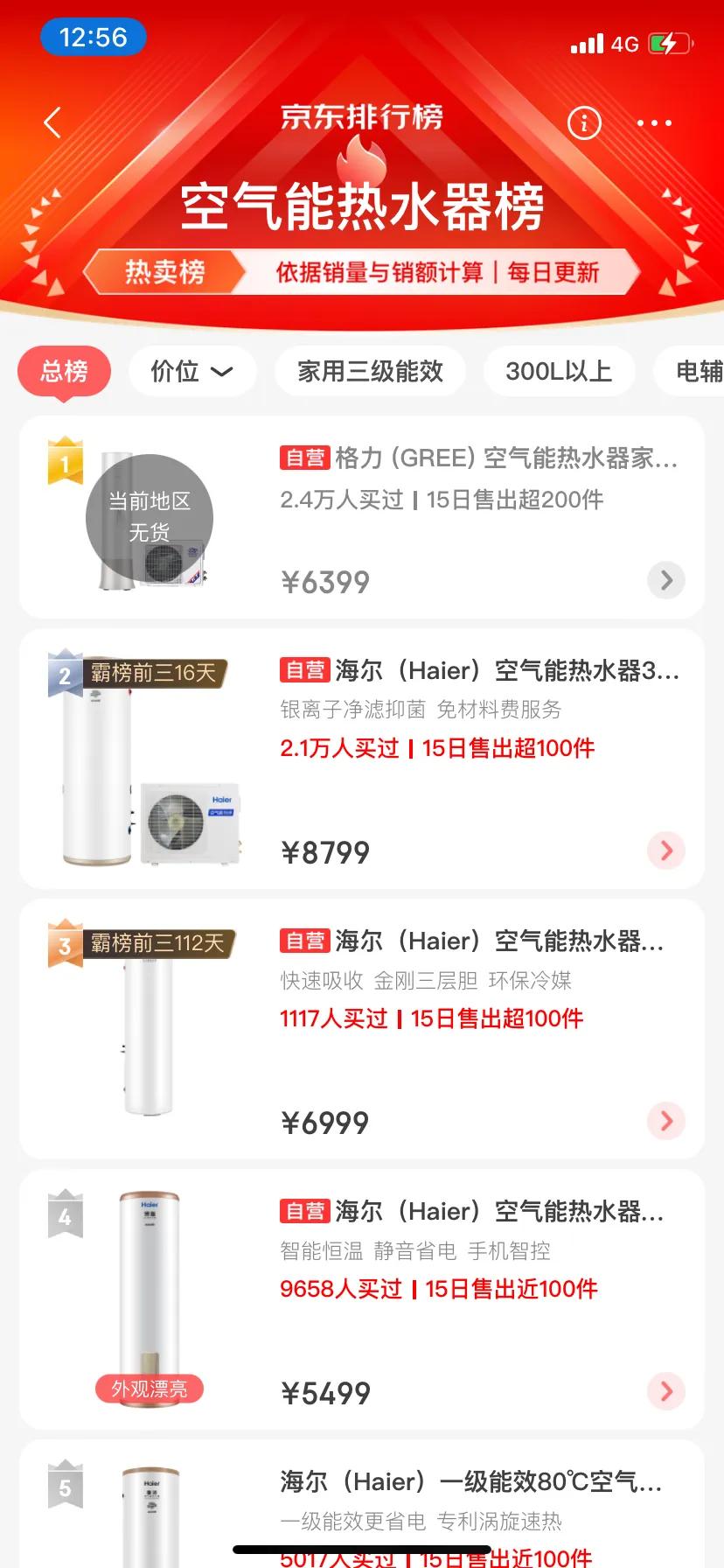The image size is (724, 1568).
Task: Open the ranking info icon
Action: pyautogui.click(x=584, y=122)
